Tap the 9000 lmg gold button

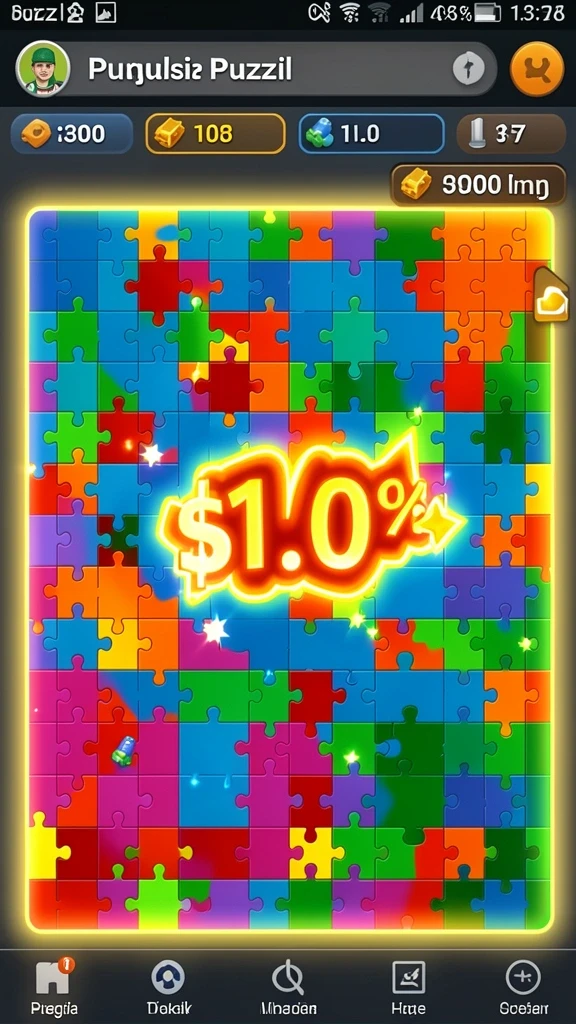[x=478, y=185]
